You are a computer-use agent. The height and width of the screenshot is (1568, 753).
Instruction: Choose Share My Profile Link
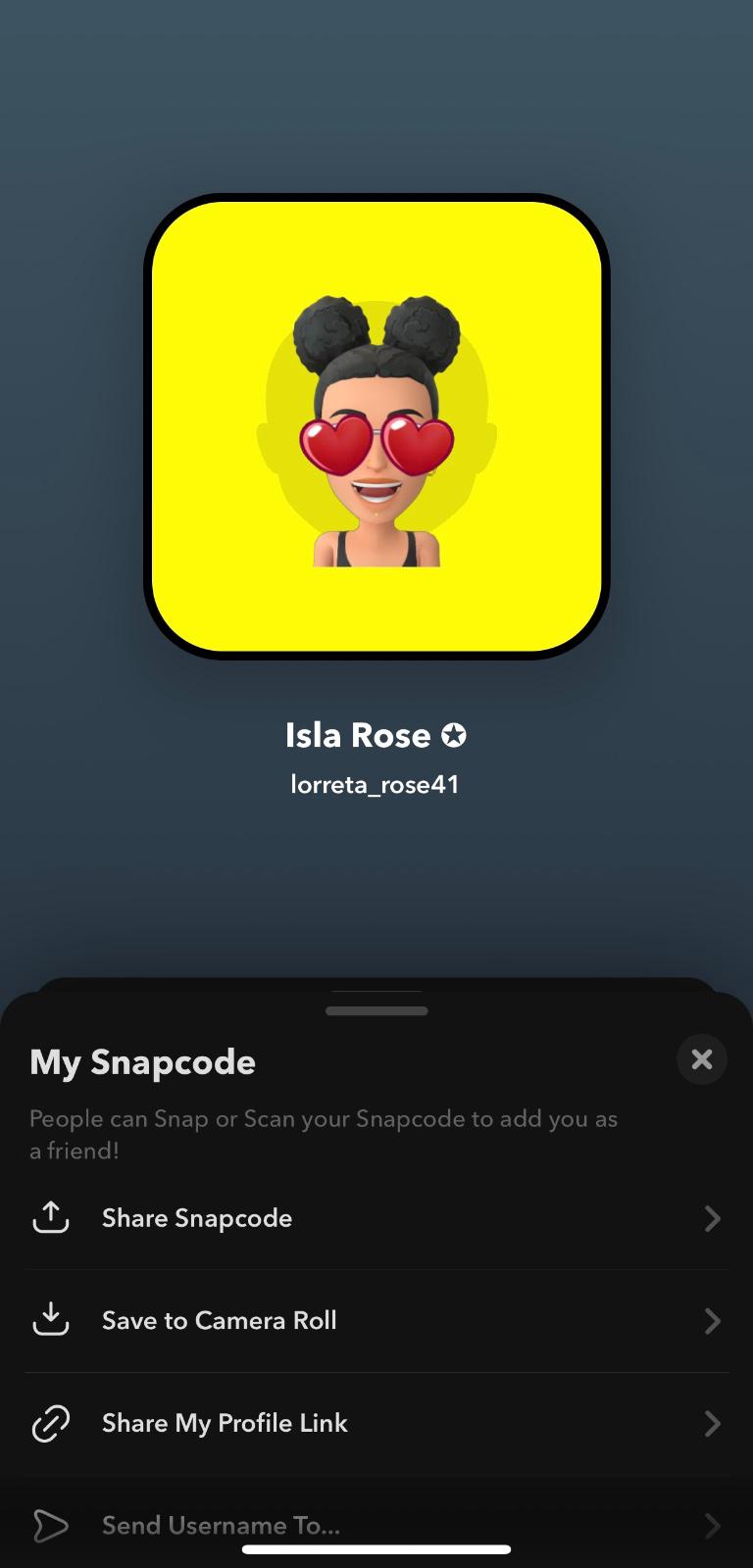coord(376,1423)
